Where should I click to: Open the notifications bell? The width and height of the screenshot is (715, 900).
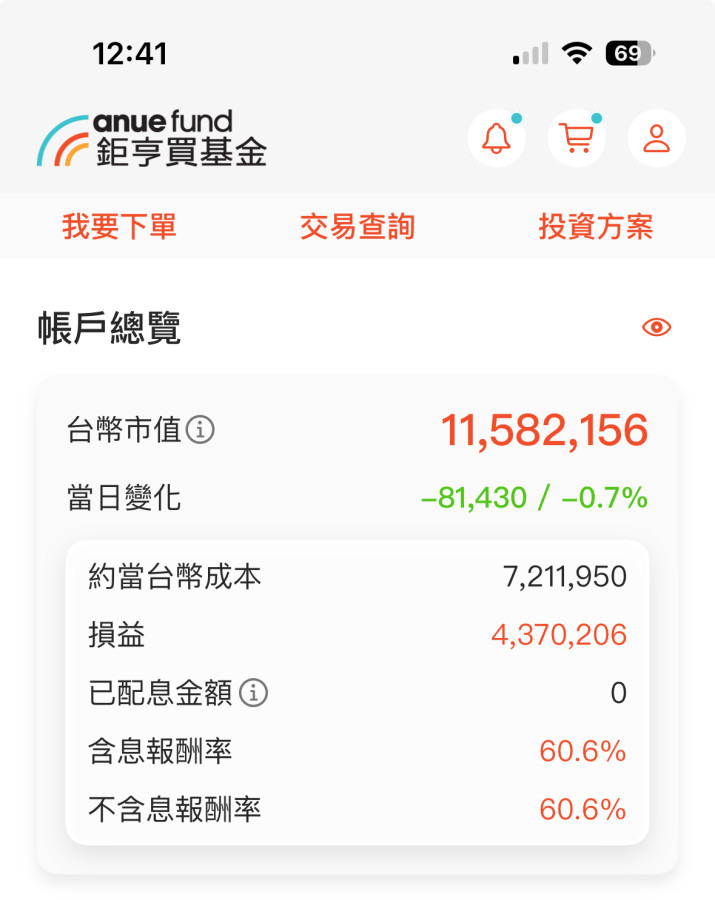(496, 138)
